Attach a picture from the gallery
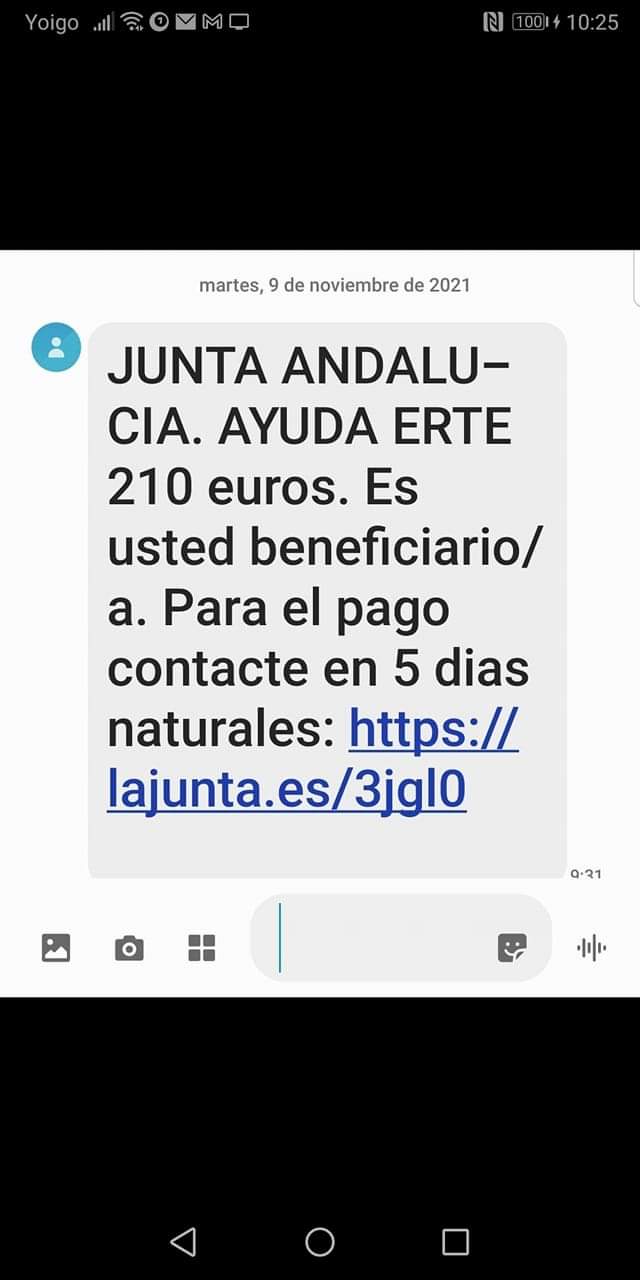 click(56, 947)
